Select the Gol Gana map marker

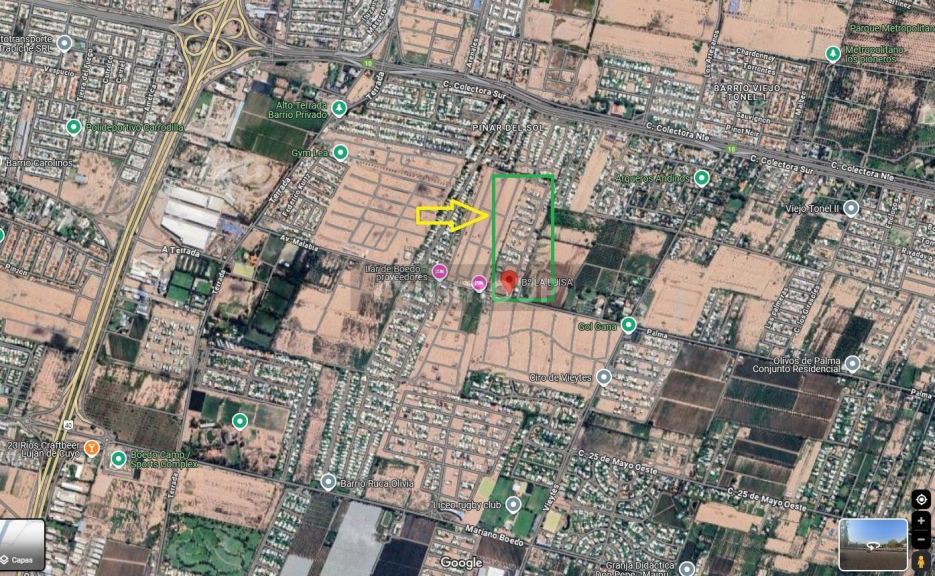coord(628,325)
